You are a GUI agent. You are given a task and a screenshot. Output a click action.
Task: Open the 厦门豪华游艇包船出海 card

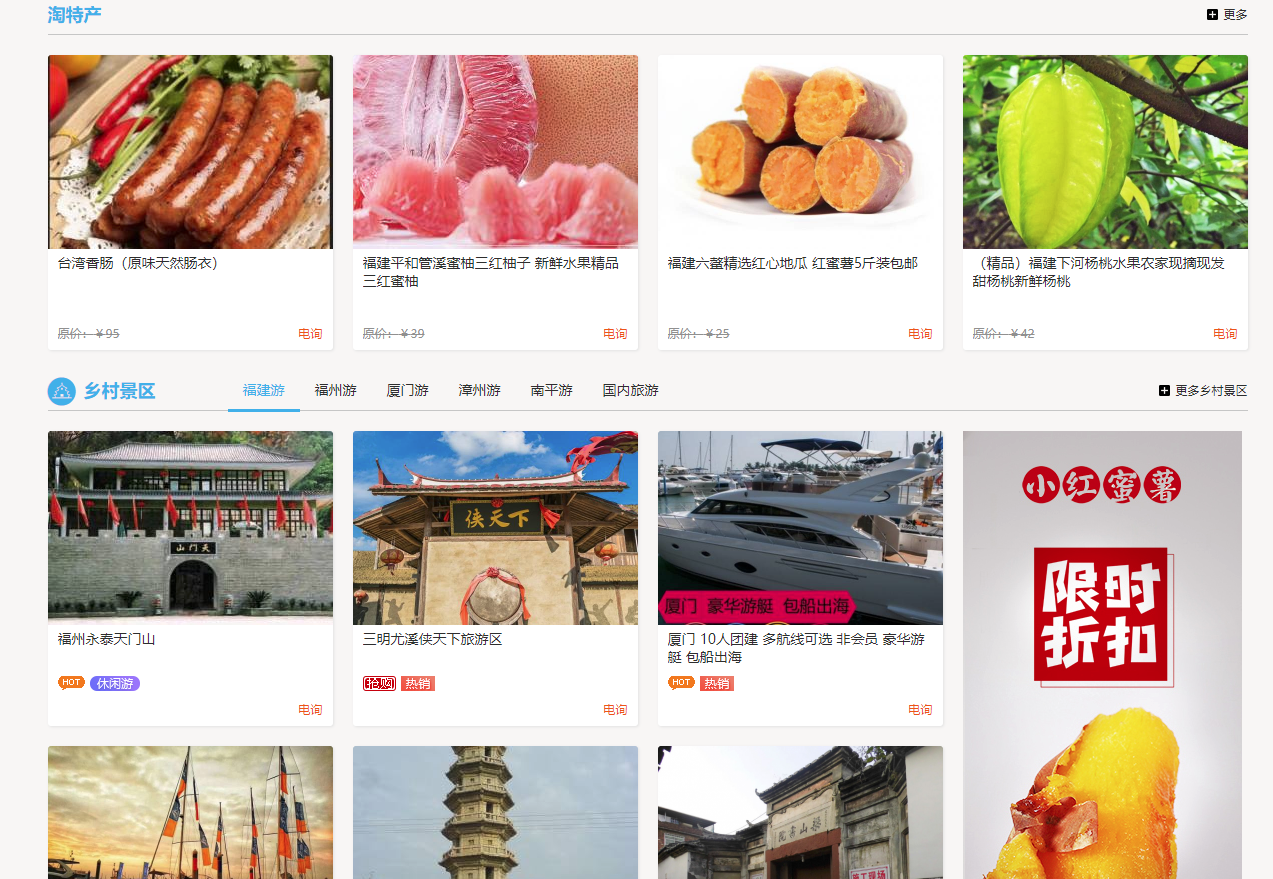[x=800, y=528]
